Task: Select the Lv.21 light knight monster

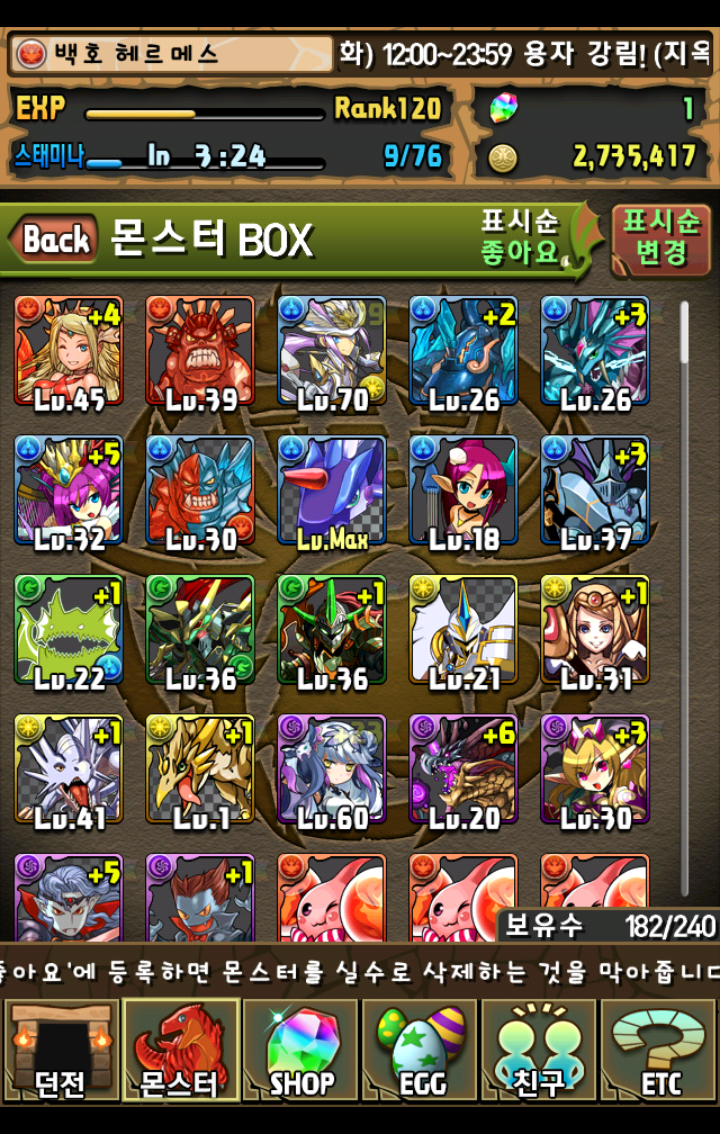Action: click(x=463, y=632)
